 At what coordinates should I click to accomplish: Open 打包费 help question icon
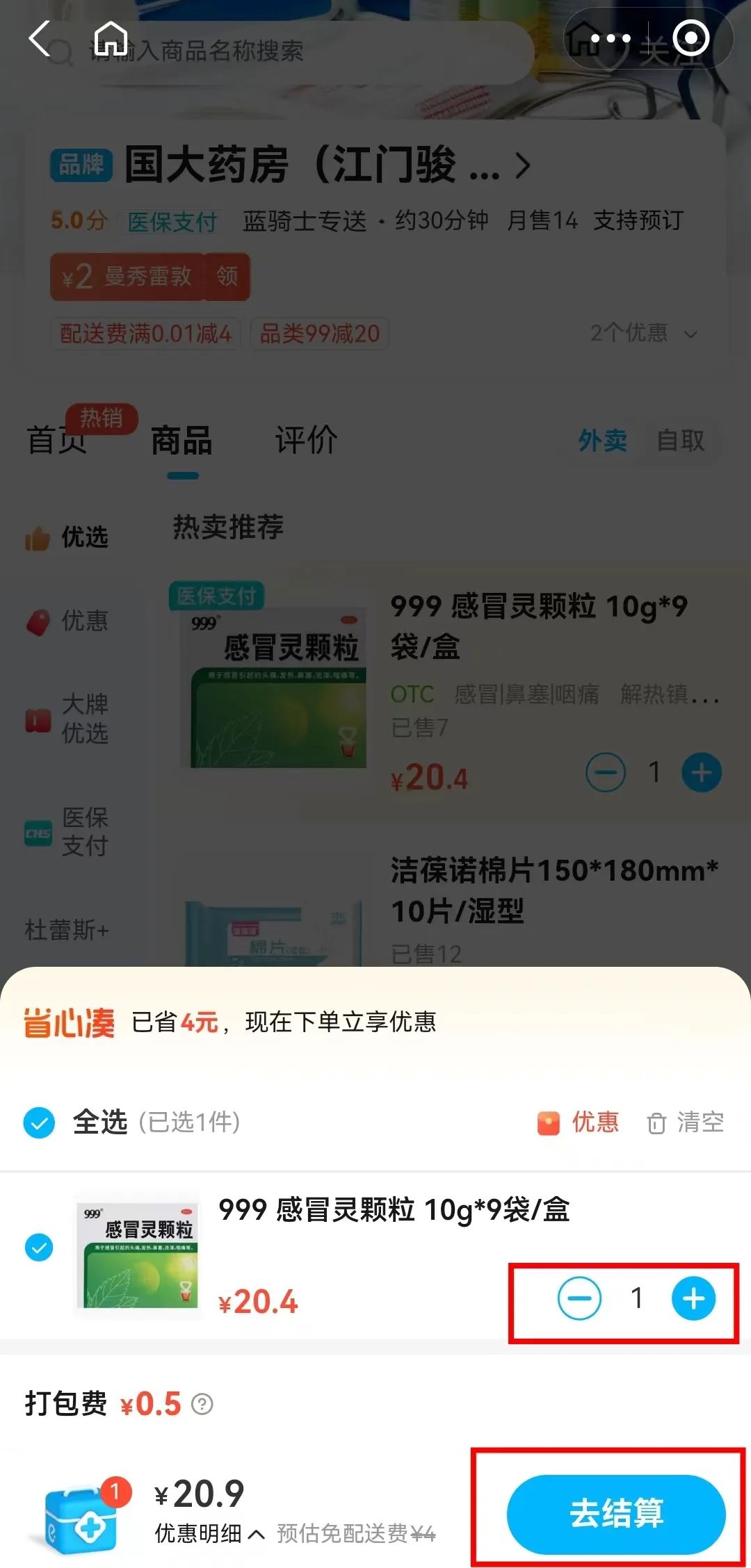pyautogui.click(x=202, y=1404)
